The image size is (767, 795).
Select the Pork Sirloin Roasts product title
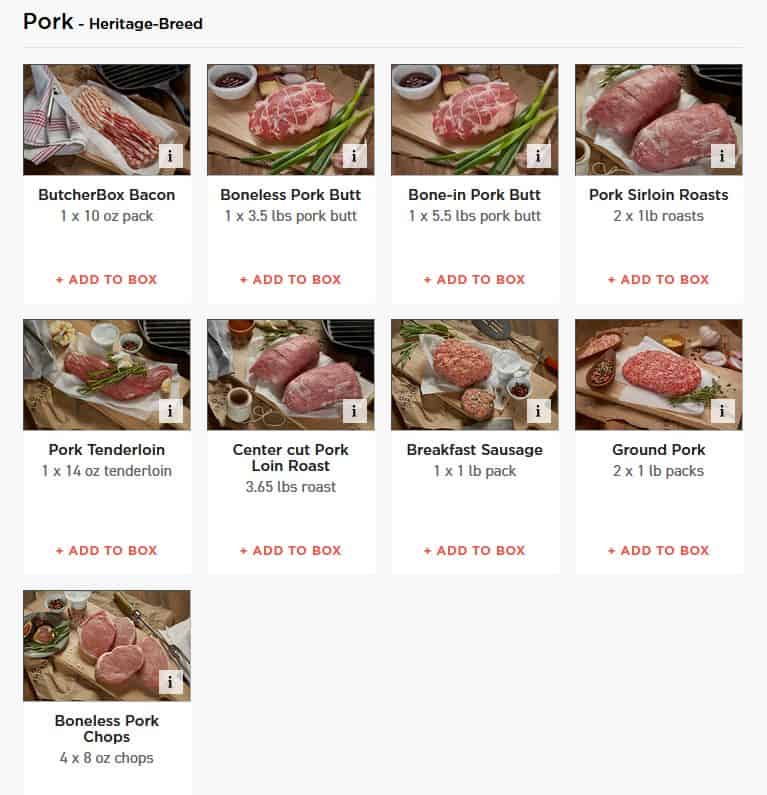[658, 194]
